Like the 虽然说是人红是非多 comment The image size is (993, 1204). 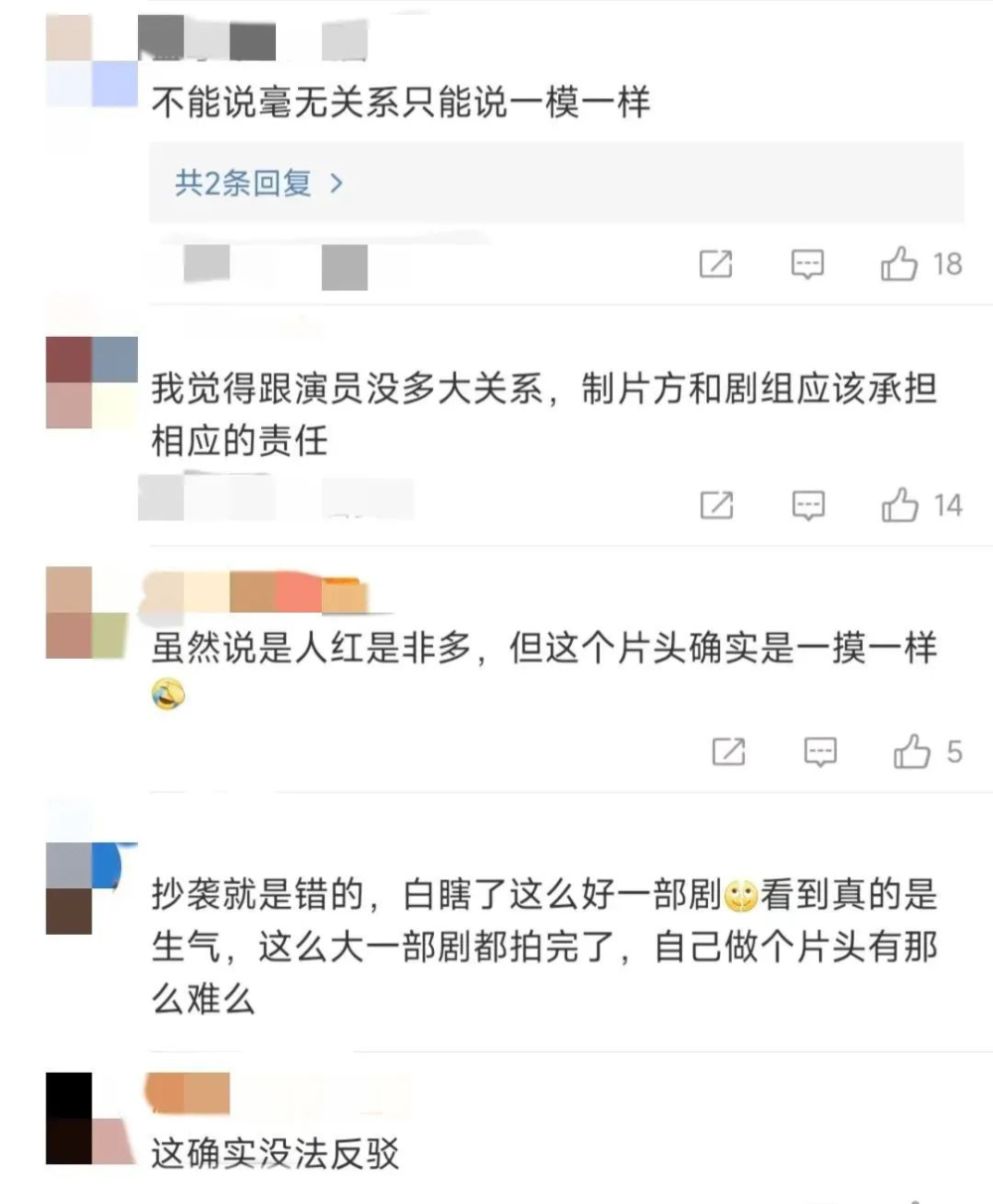(x=912, y=752)
